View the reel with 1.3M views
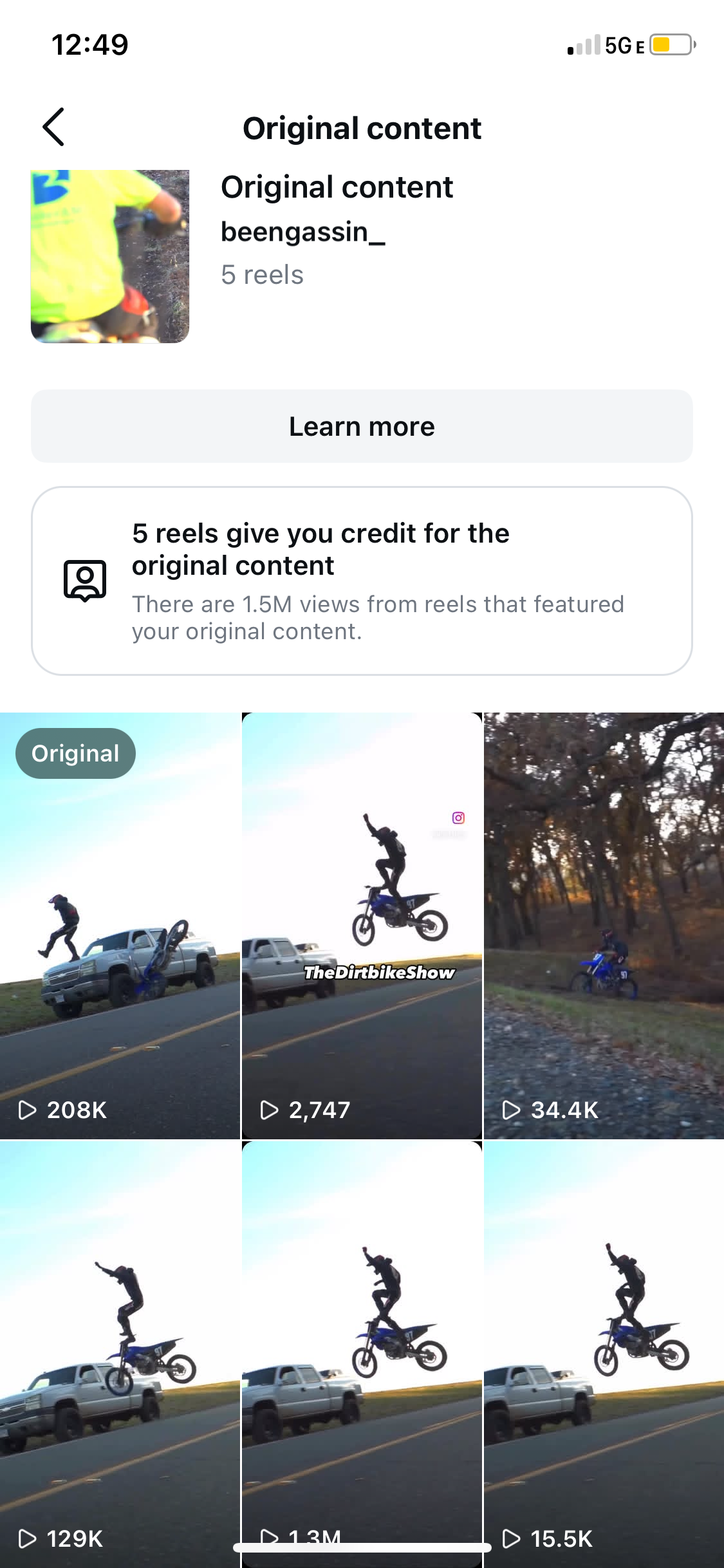Viewport: 724px width, 1568px height. 362,1354
